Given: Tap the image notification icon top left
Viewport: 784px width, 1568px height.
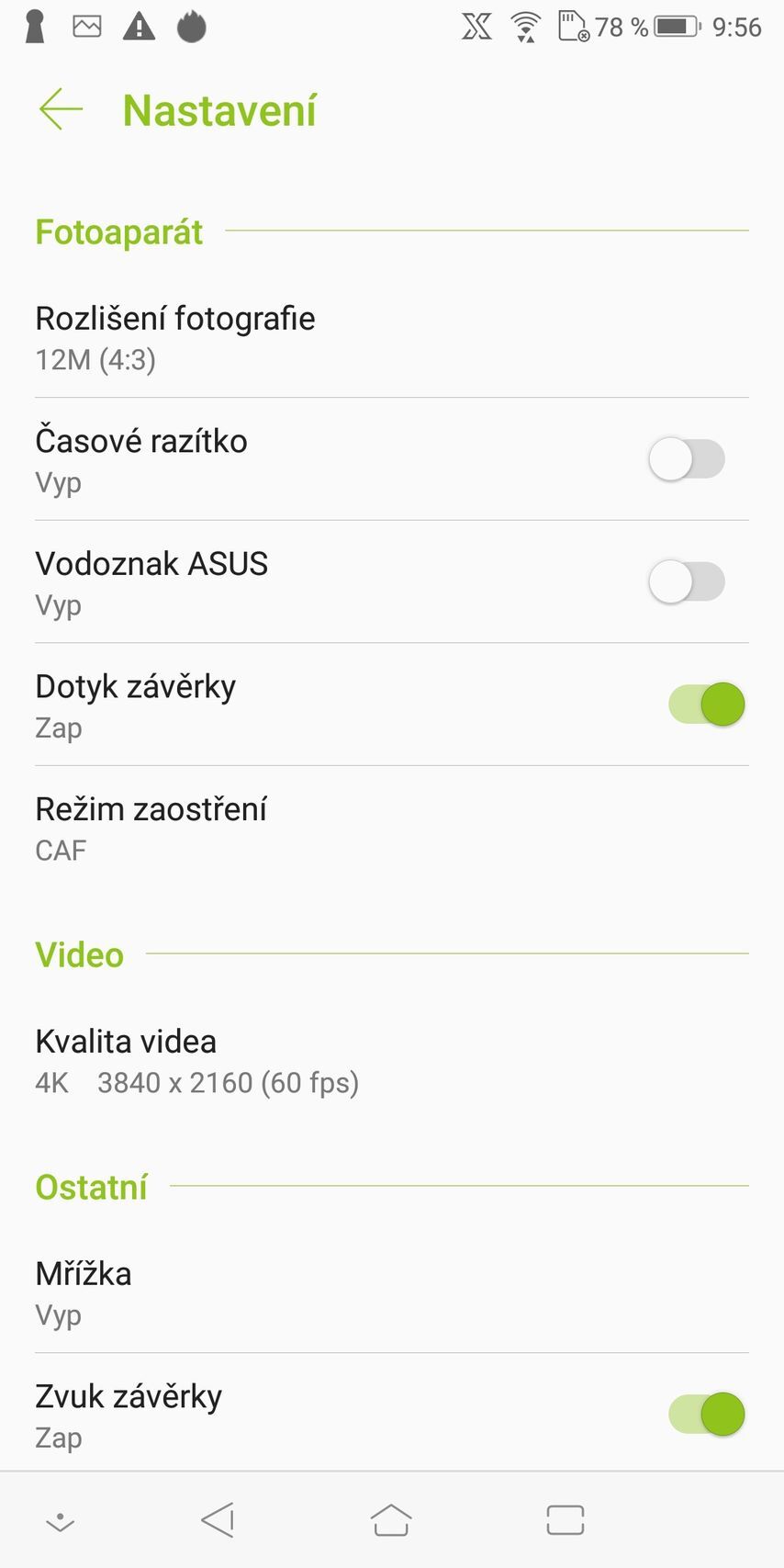Looking at the screenshot, I should pyautogui.click(x=86, y=27).
